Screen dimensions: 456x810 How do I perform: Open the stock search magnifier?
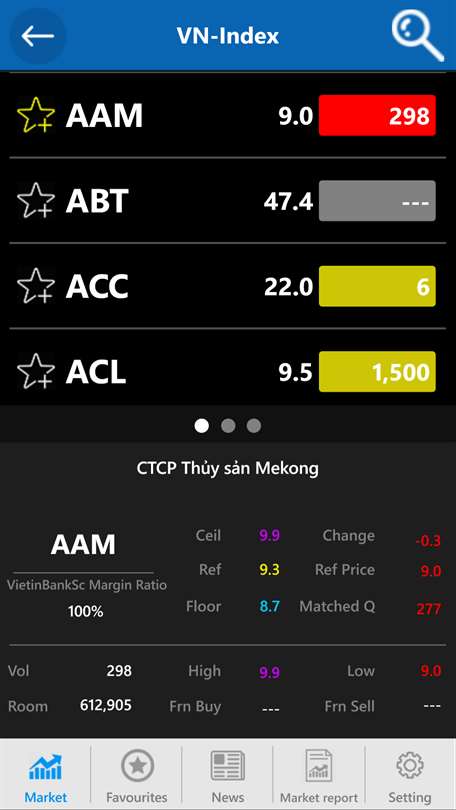tap(417, 36)
